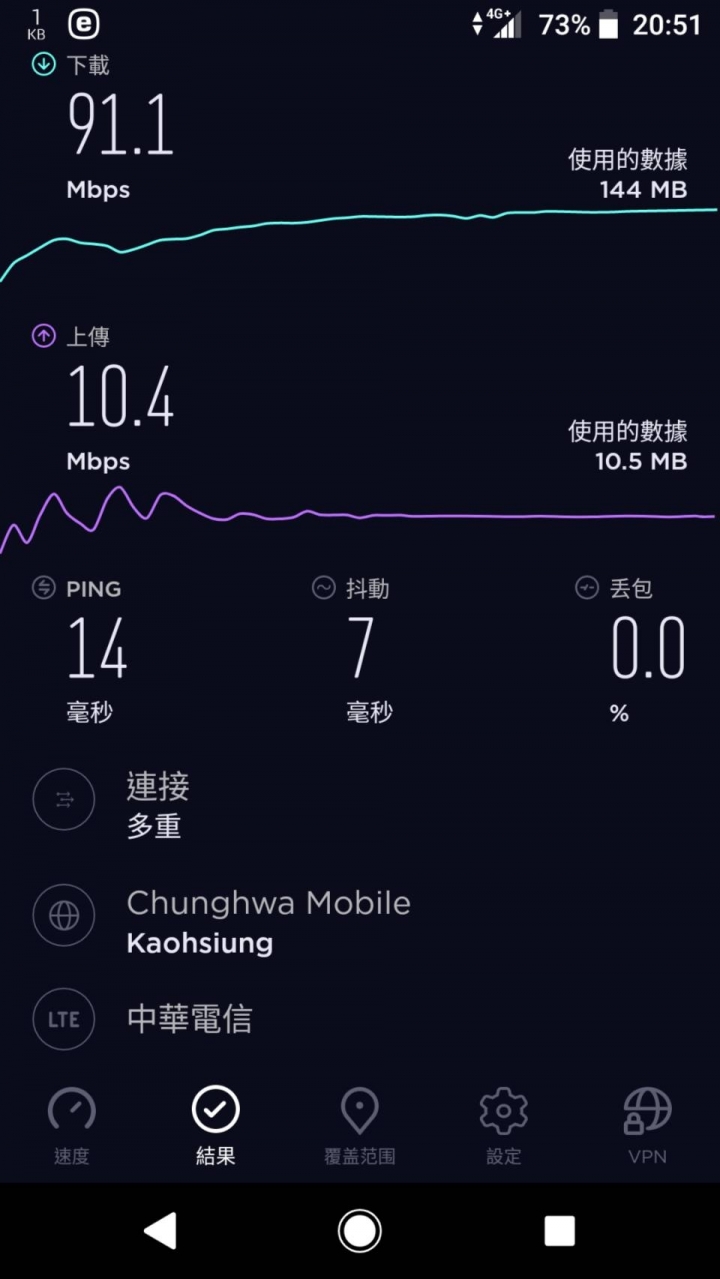Image resolution: width=720 pixels, height=1279 pixels.
Task: Select the 結果 tab
Action: click(x=216, y=1127)
